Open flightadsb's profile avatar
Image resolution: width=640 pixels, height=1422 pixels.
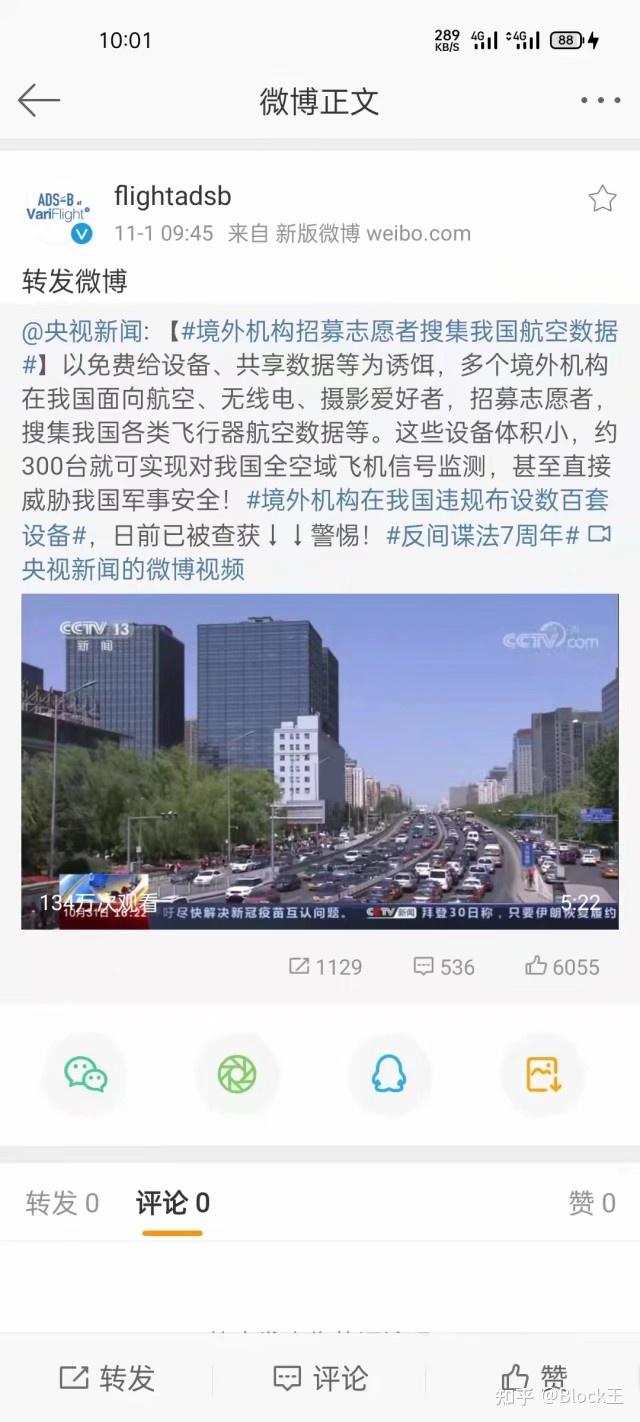tap(57, 210)
